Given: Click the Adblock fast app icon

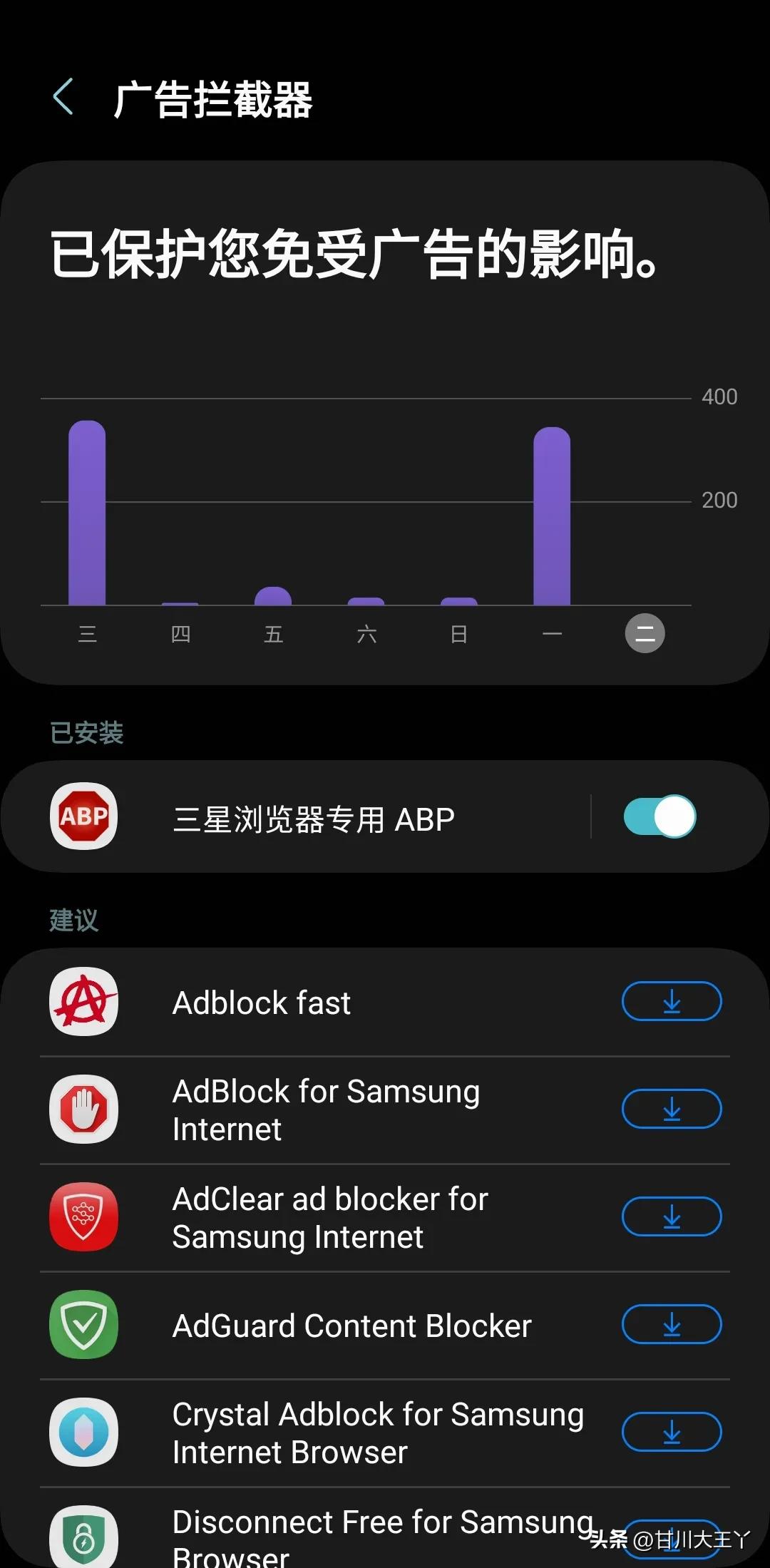Looking at the screenshot, I should click(83, 1002).
